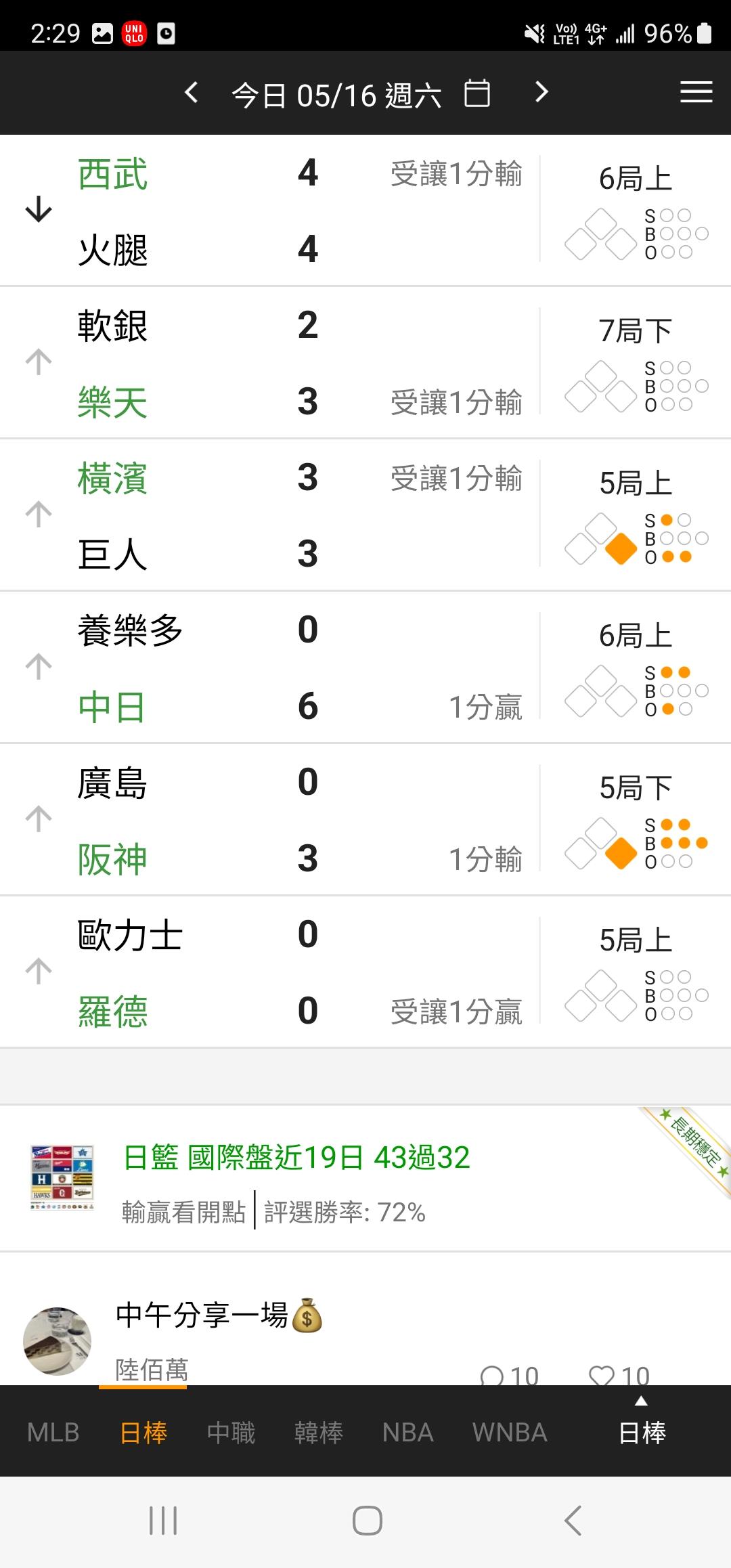Screen dimensions: 731x1568
Task: Open the hamburger menu
Action: click(x=696, y=92)
